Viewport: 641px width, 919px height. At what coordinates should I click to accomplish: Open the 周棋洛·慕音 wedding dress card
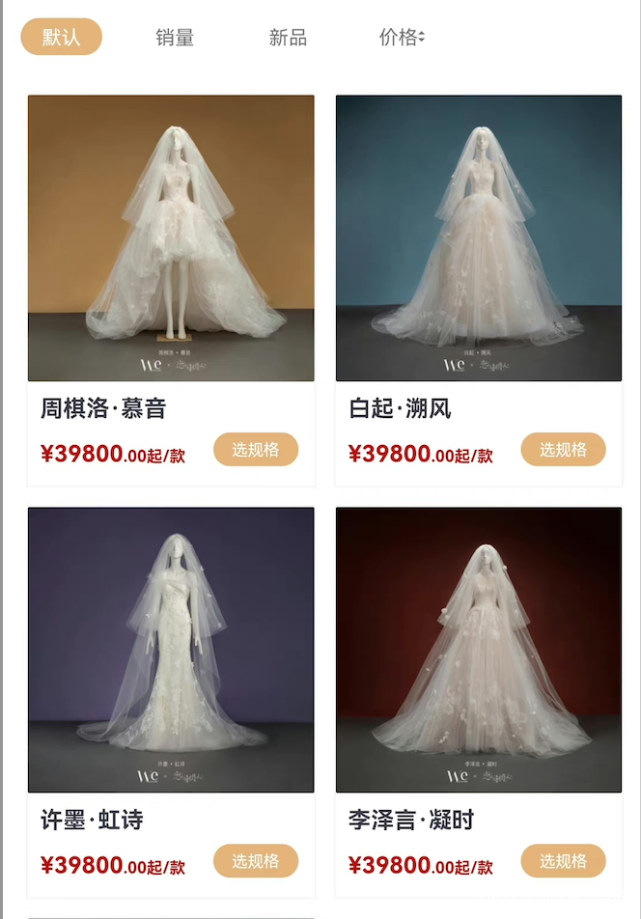[x=171, y=238]
